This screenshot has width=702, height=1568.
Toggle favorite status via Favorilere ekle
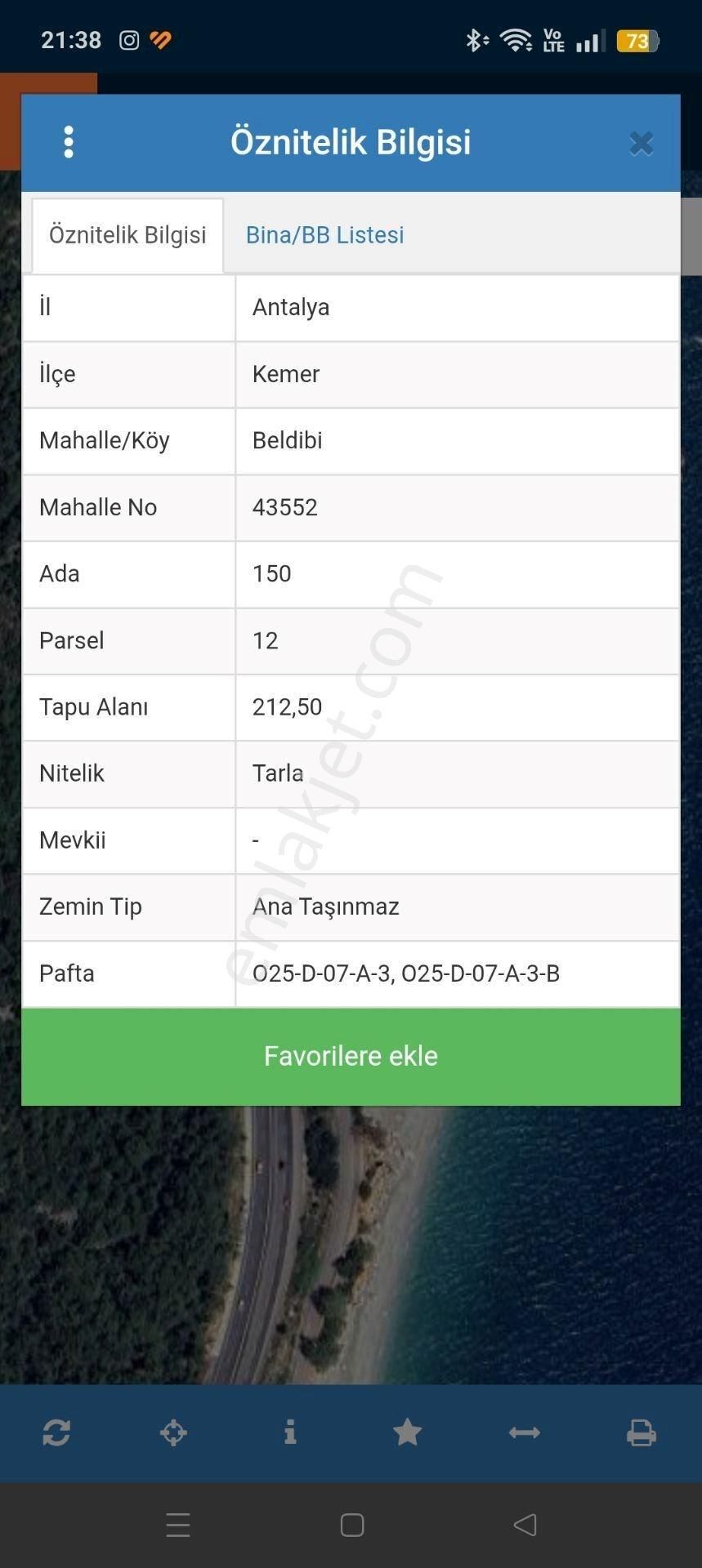click(x=351, y=1056)
